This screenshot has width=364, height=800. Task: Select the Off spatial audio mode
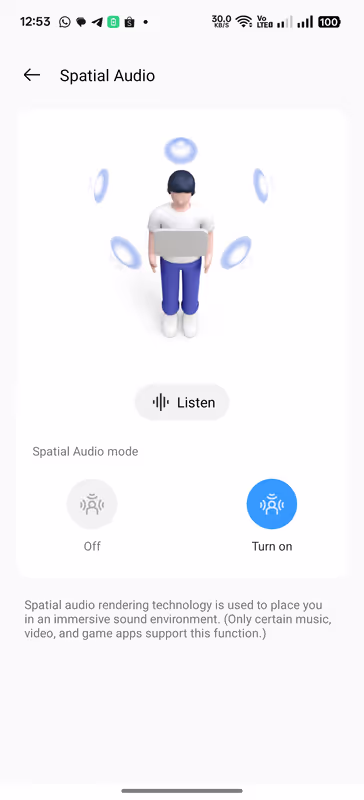(92, 504)
